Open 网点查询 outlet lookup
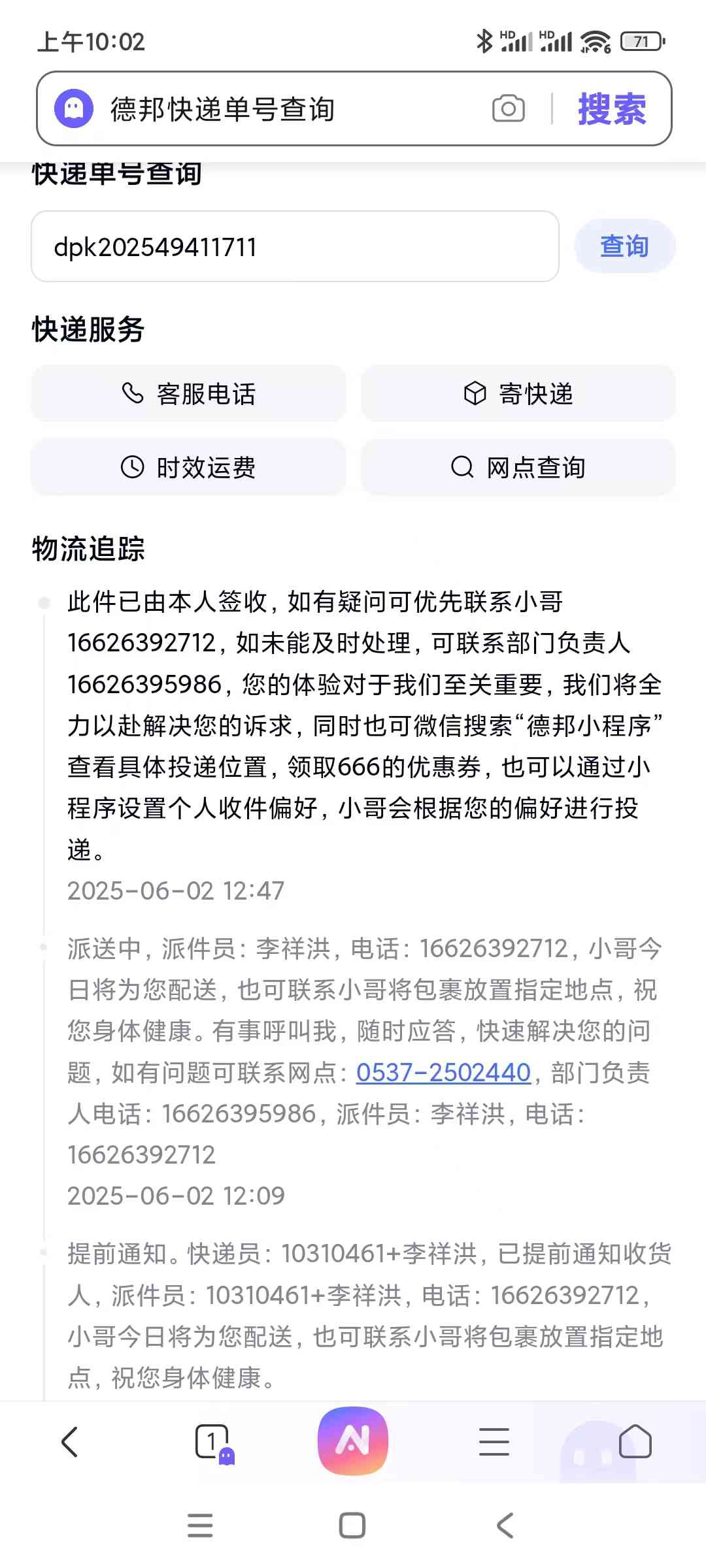 [518, 466]
